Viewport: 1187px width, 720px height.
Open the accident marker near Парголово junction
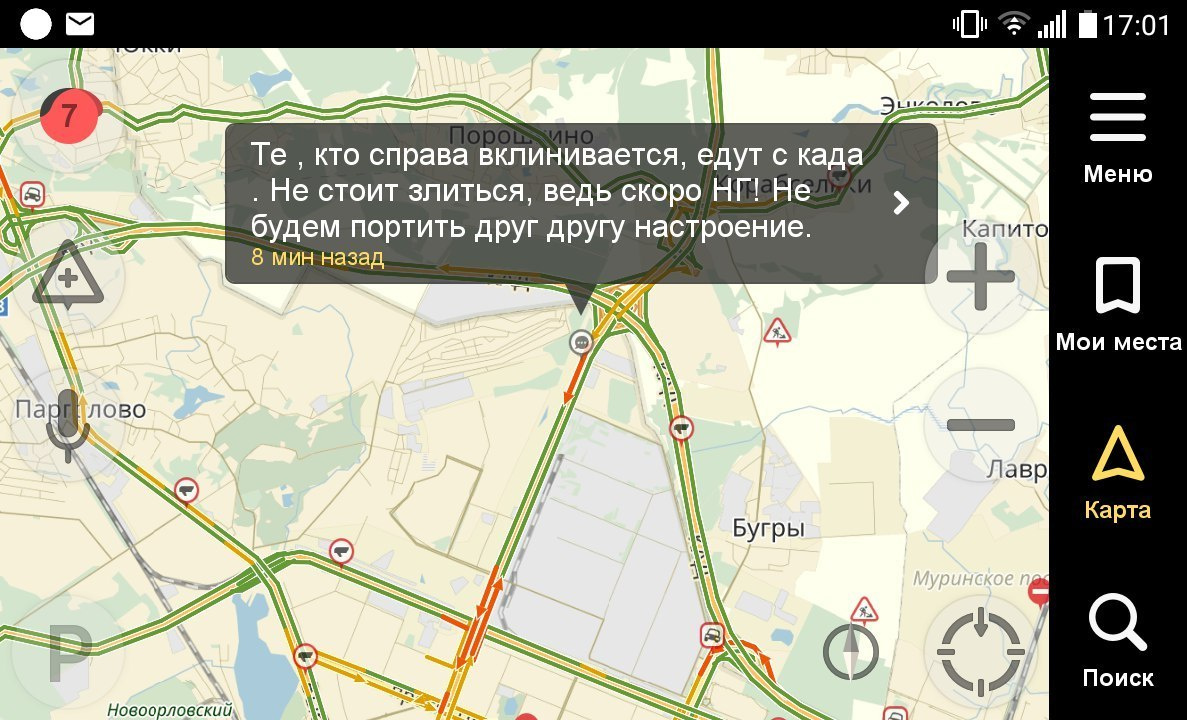click(32, 193)
